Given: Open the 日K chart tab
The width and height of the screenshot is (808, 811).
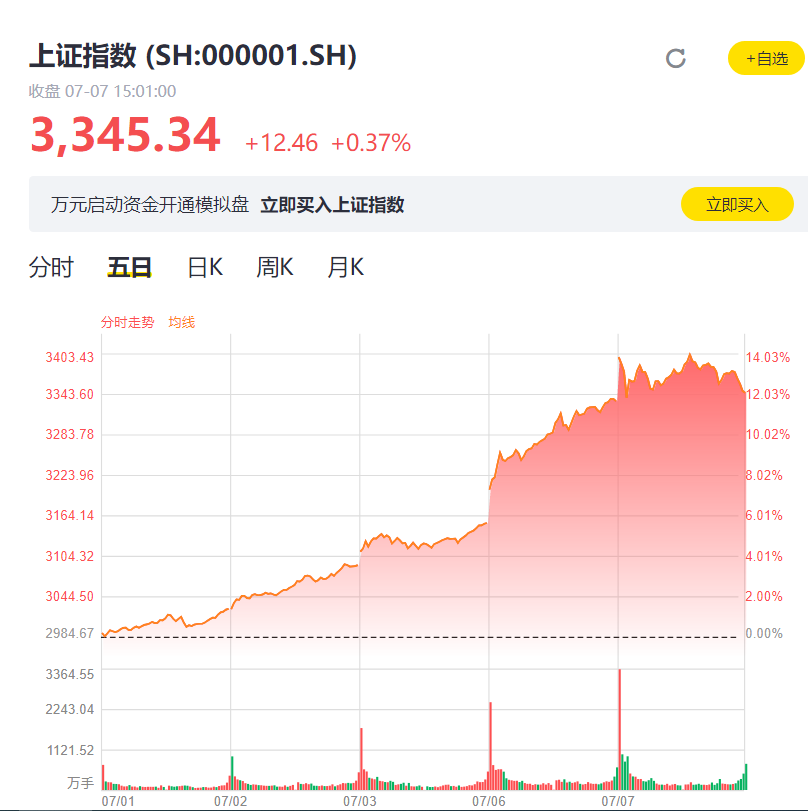Looking at the screenshot, I should (205, 268).
